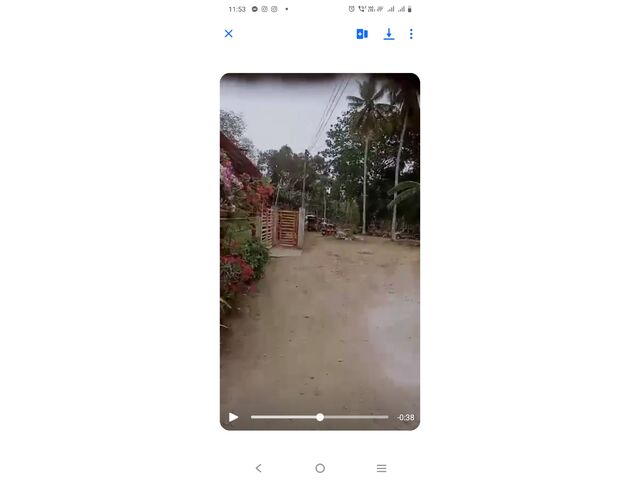Download this video
This screenshot has height=480, width=640.
click(x=389, y=34)
